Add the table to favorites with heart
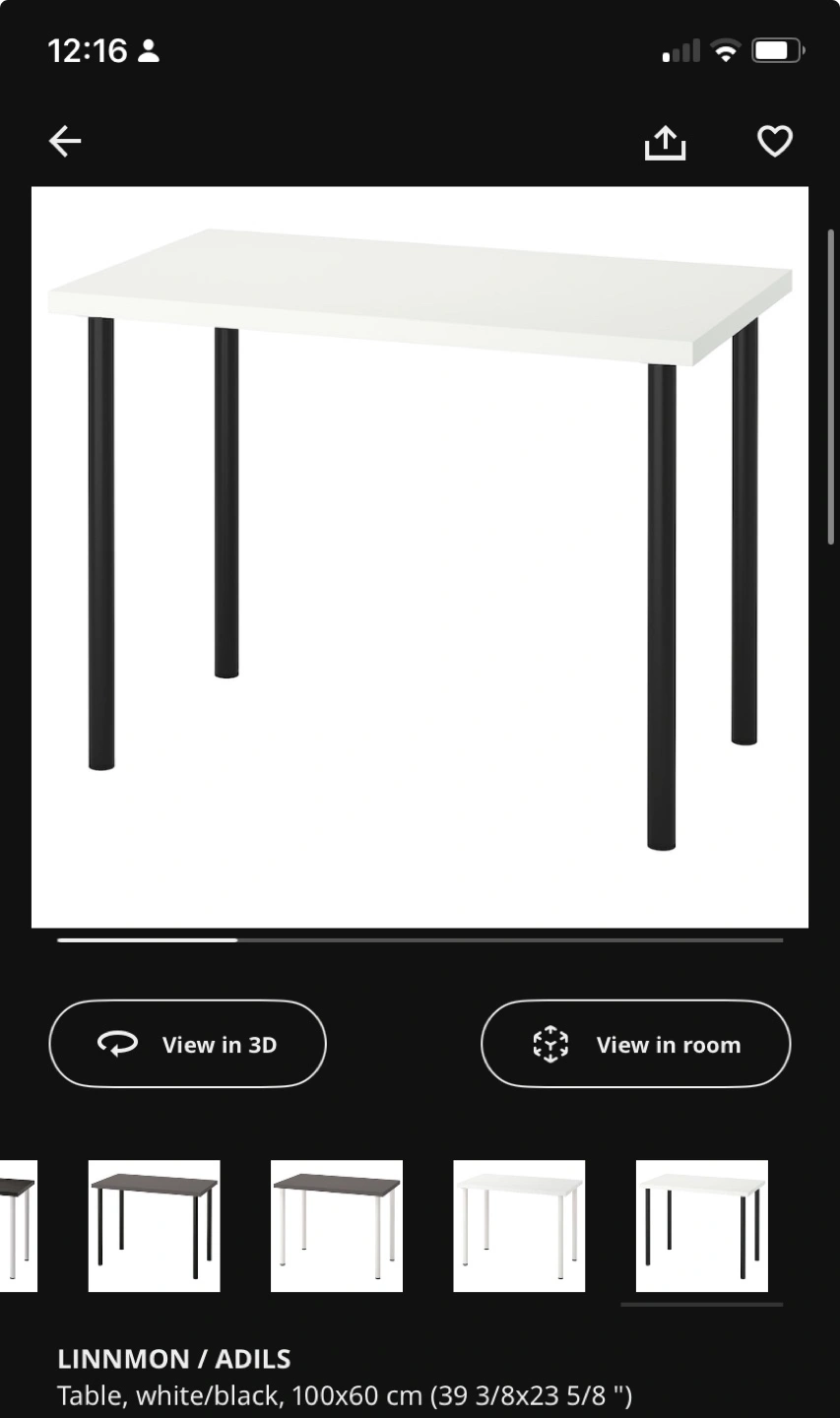Image resolution: width=840 pixels, height=1418 pixels. [x=774, y=142]
